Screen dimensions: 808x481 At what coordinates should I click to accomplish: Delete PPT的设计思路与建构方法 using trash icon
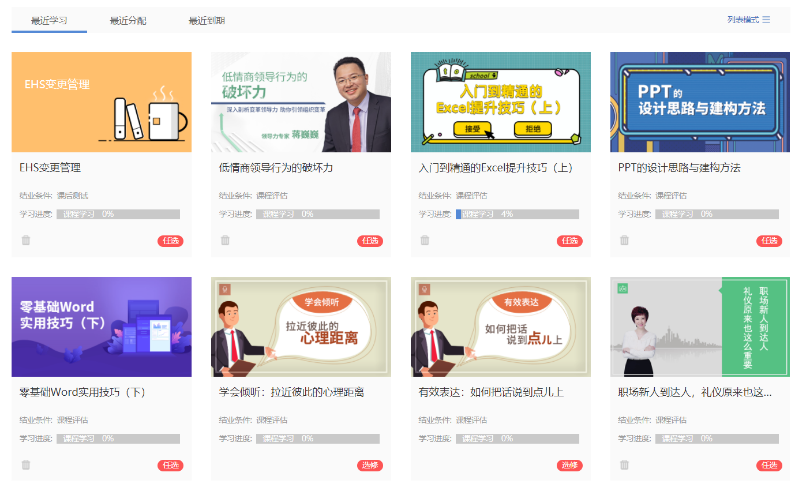click(626, 240)
